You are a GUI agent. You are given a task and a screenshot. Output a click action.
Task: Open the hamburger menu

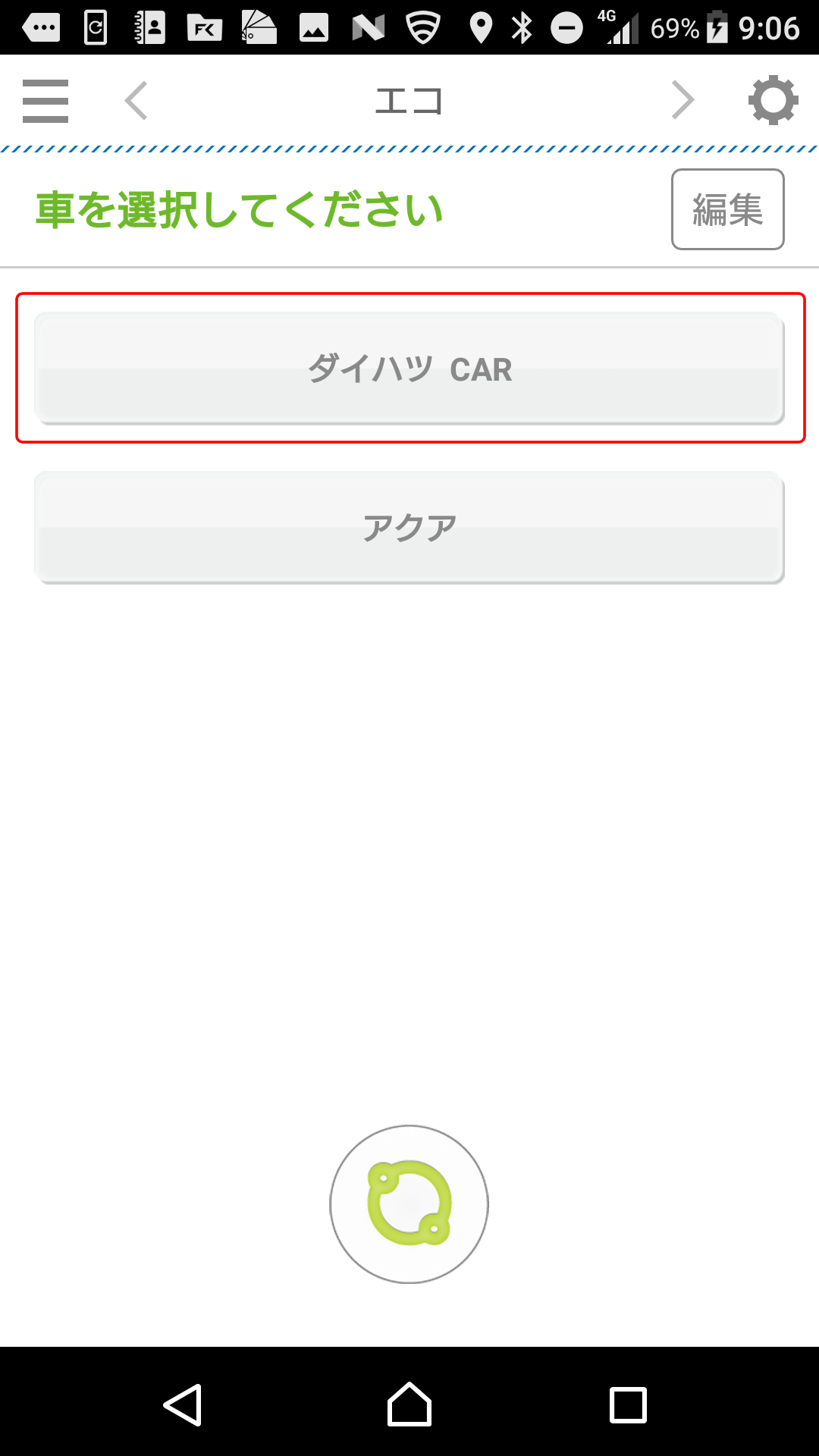(x=45, y=101)
